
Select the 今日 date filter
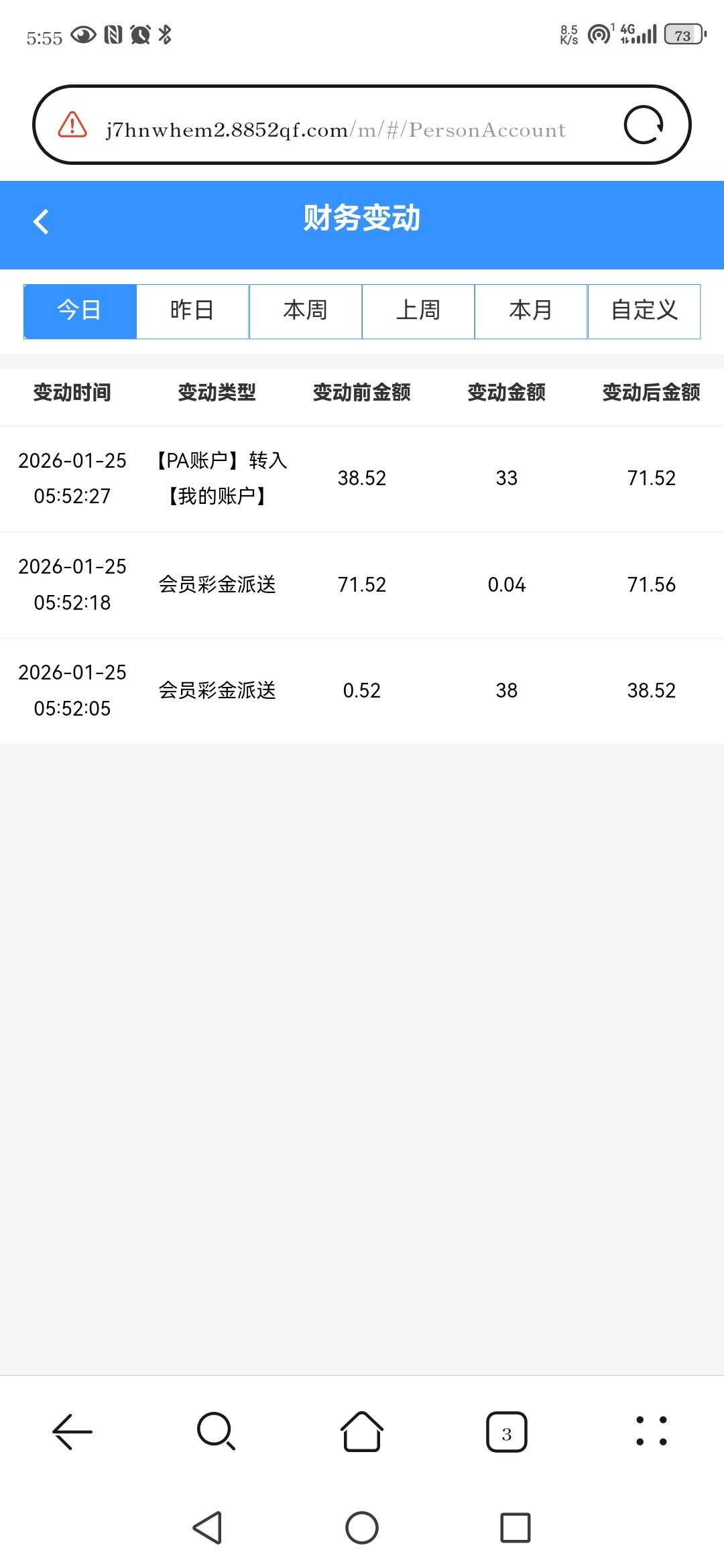(x=80, y=311)
